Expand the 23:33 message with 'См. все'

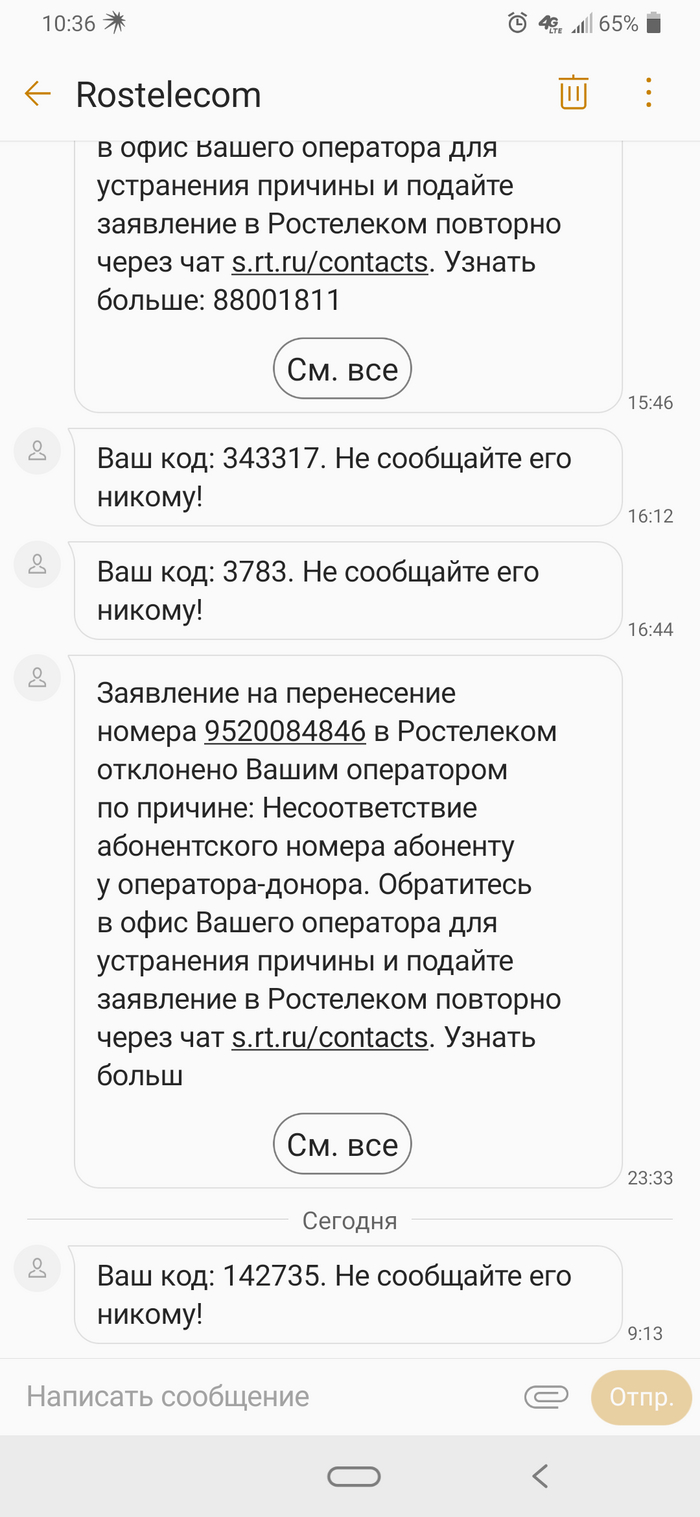(342, 1145)
